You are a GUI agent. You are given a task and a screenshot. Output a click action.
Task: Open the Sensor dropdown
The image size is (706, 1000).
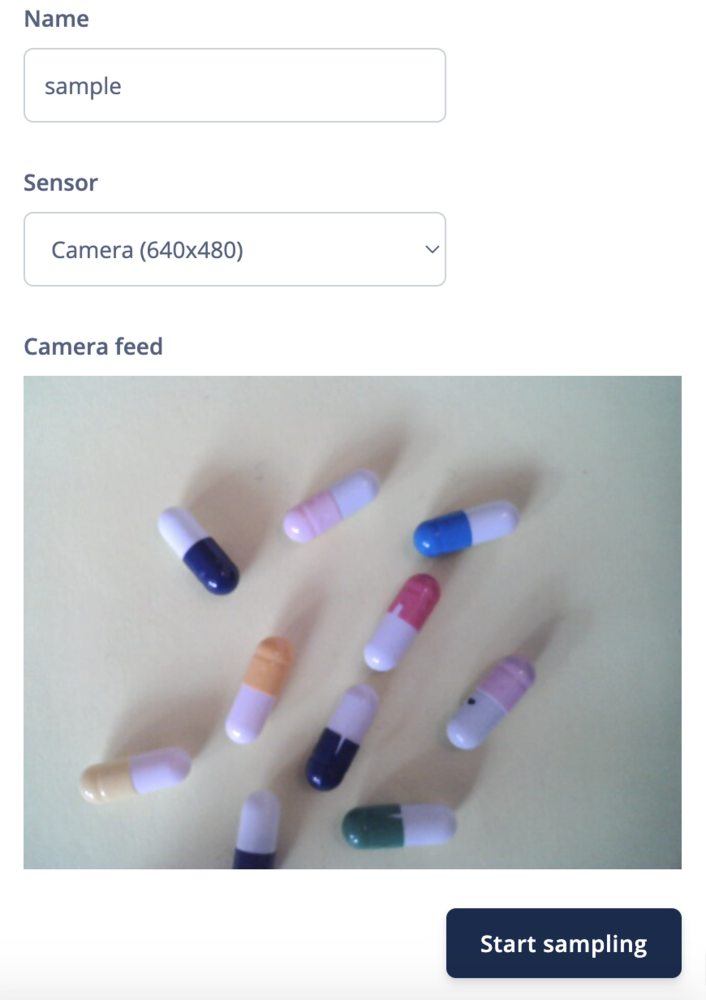click(x=234, y=249)
